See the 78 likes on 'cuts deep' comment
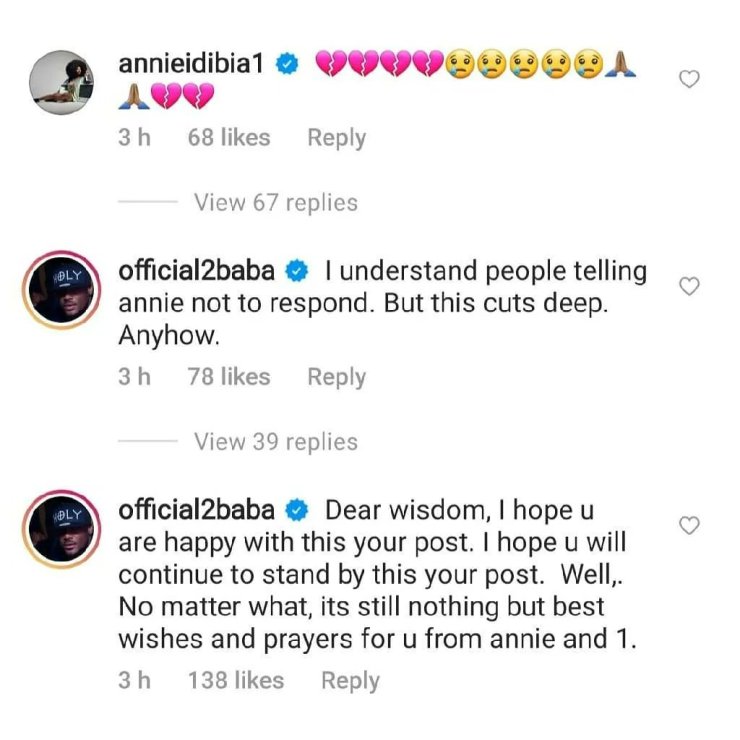 [229, 377]
